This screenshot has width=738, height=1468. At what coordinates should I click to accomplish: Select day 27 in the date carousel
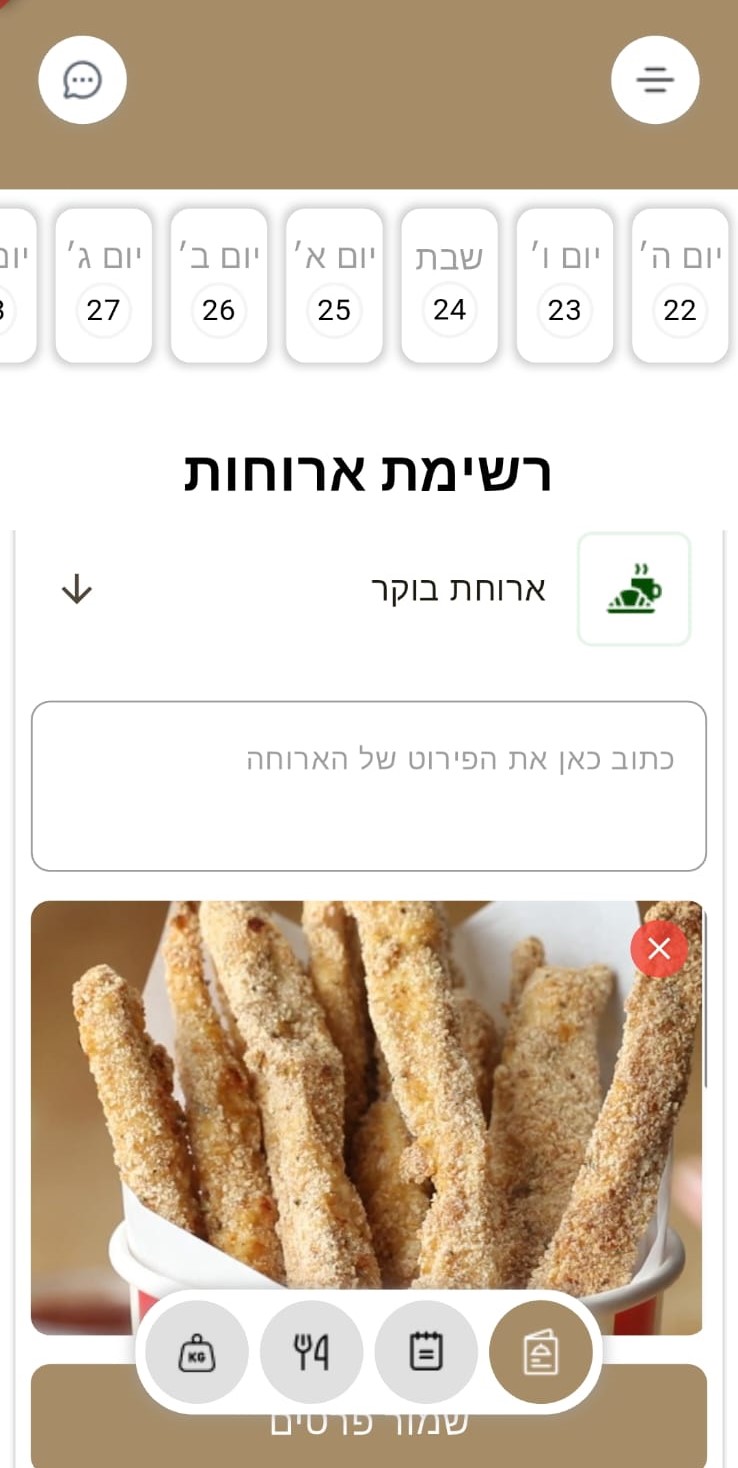click(103, 285)
